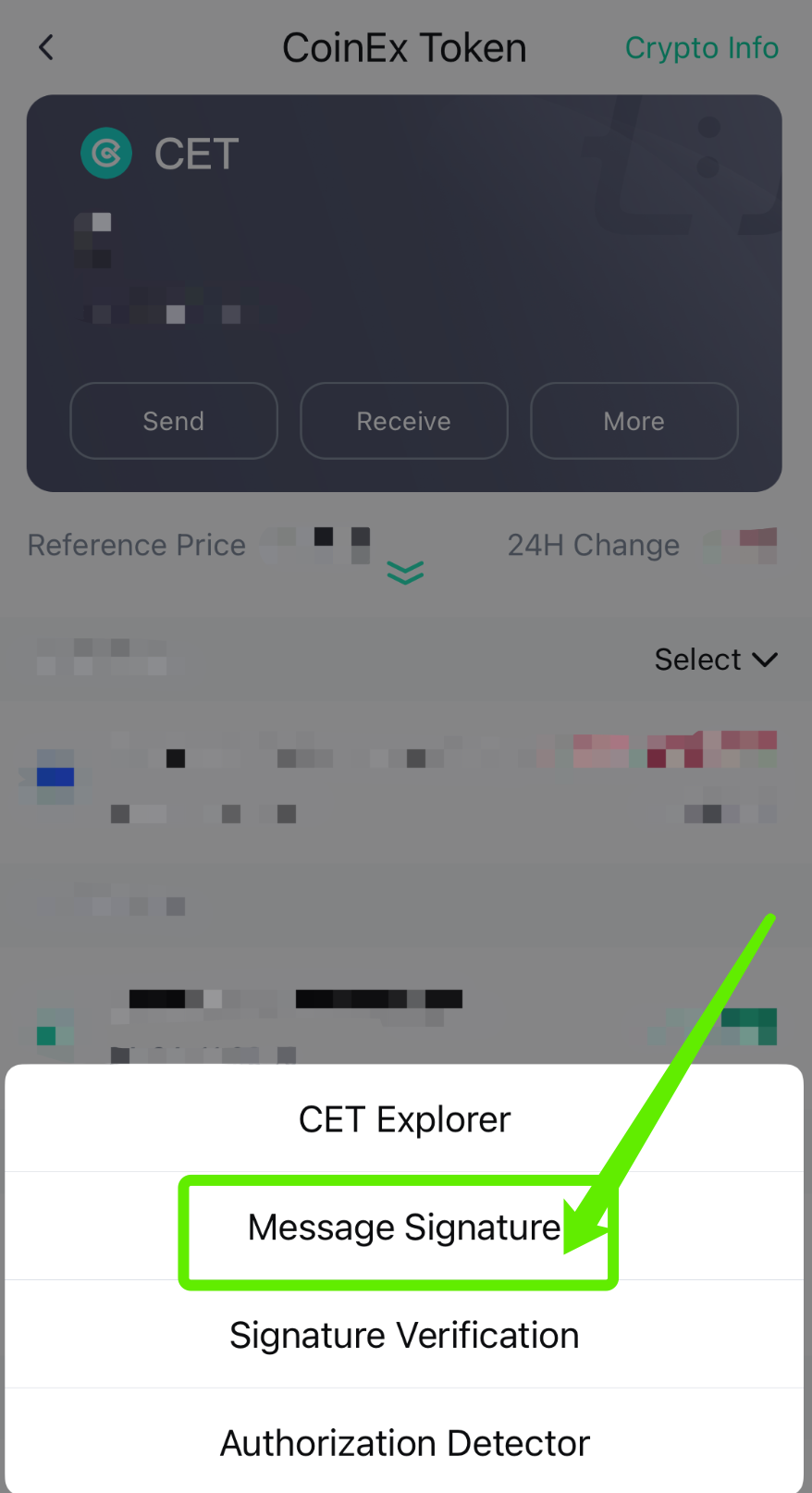Screen dimensions: 812x1493
Task: Go back using the top-left arrow
Action: (46, 47)
